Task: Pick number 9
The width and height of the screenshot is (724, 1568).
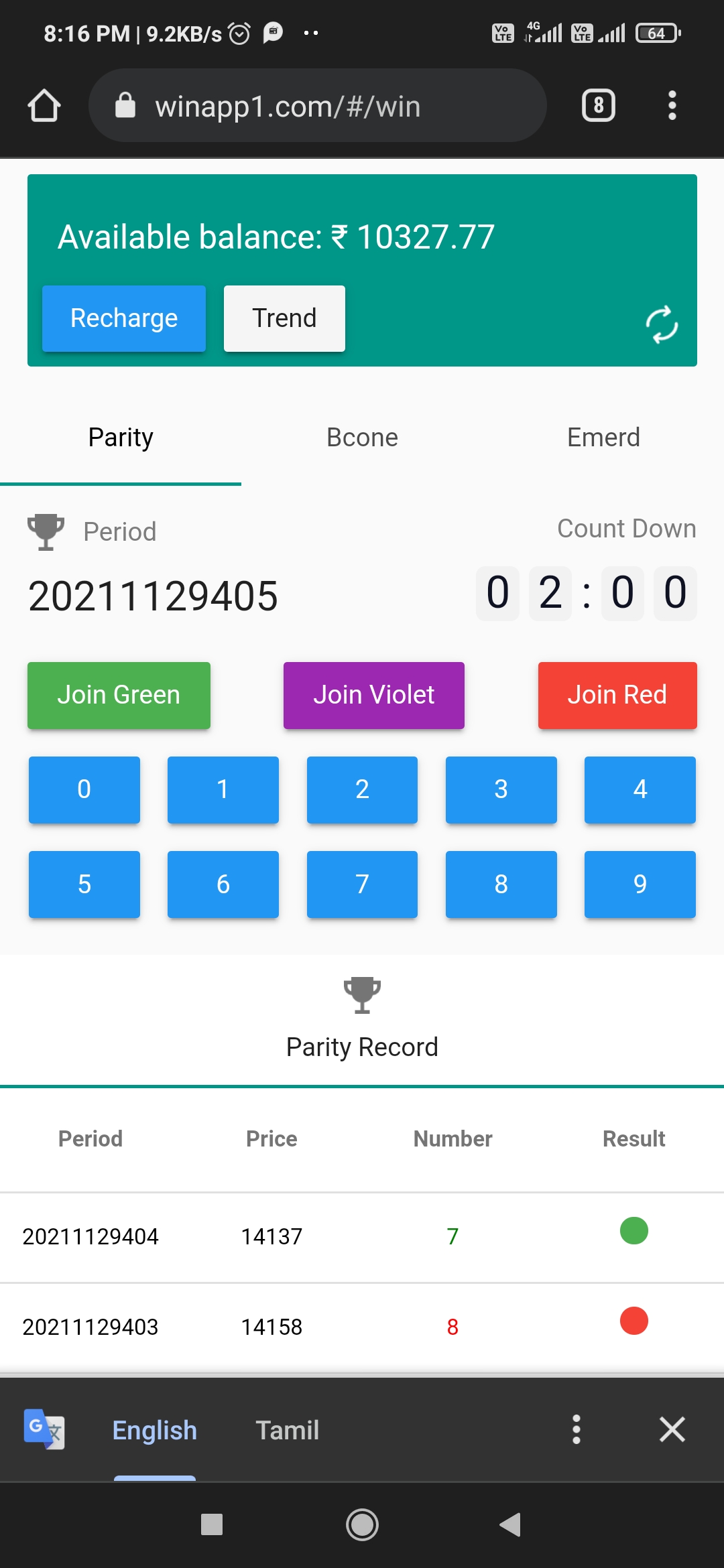Action: click(x=640, y=884)
